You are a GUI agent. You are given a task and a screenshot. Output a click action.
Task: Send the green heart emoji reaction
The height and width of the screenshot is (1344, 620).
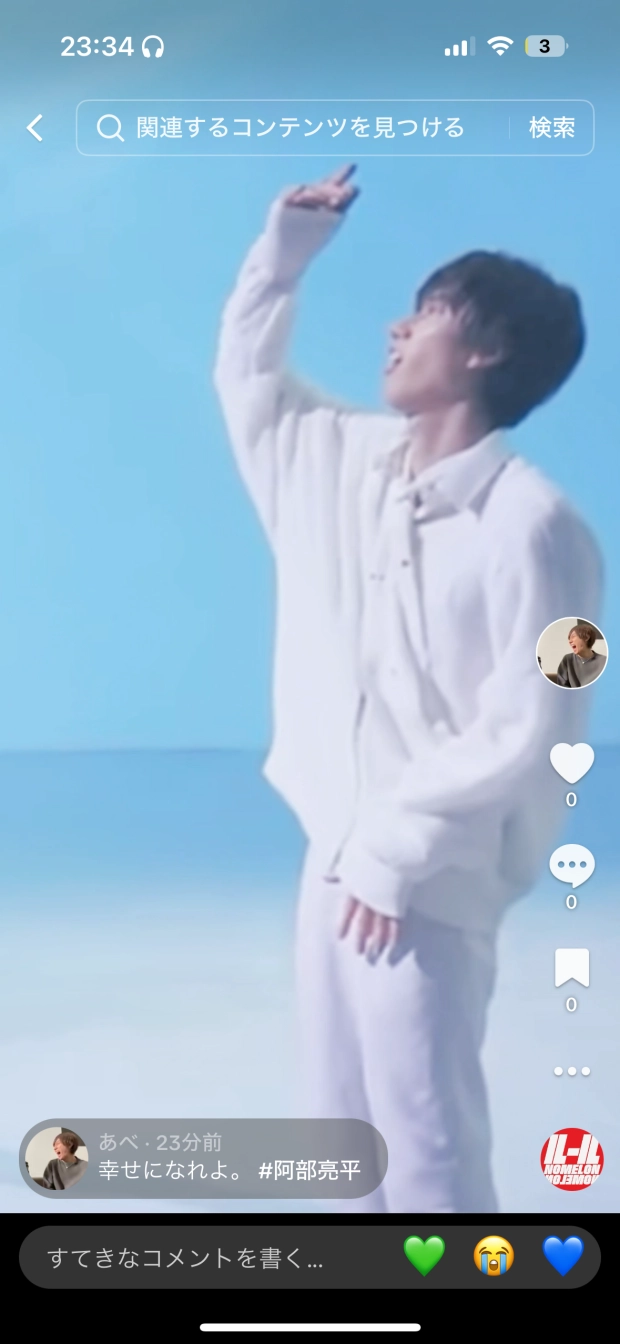(424, 1256)
